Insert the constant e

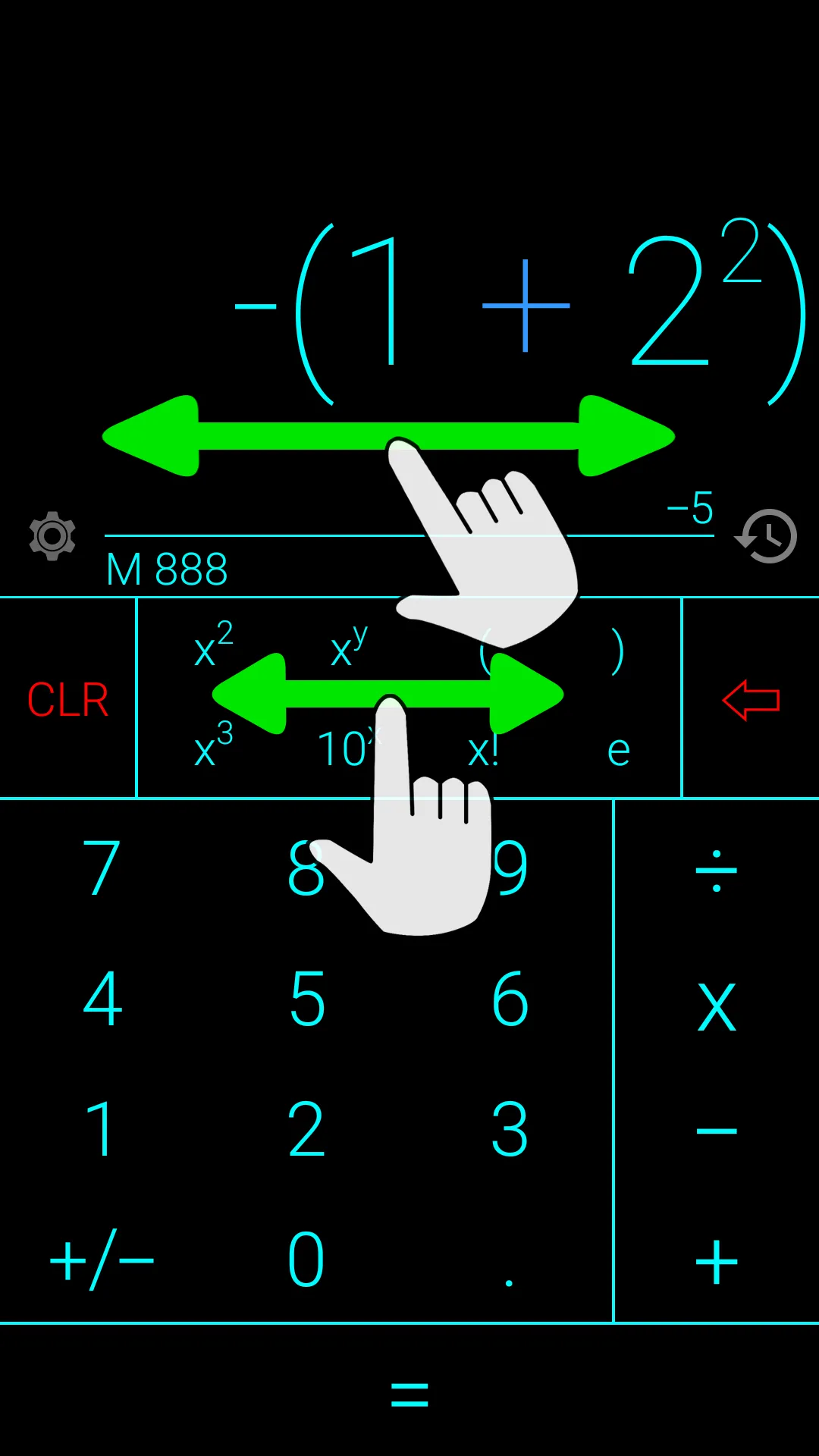click(x=618, y=751)
